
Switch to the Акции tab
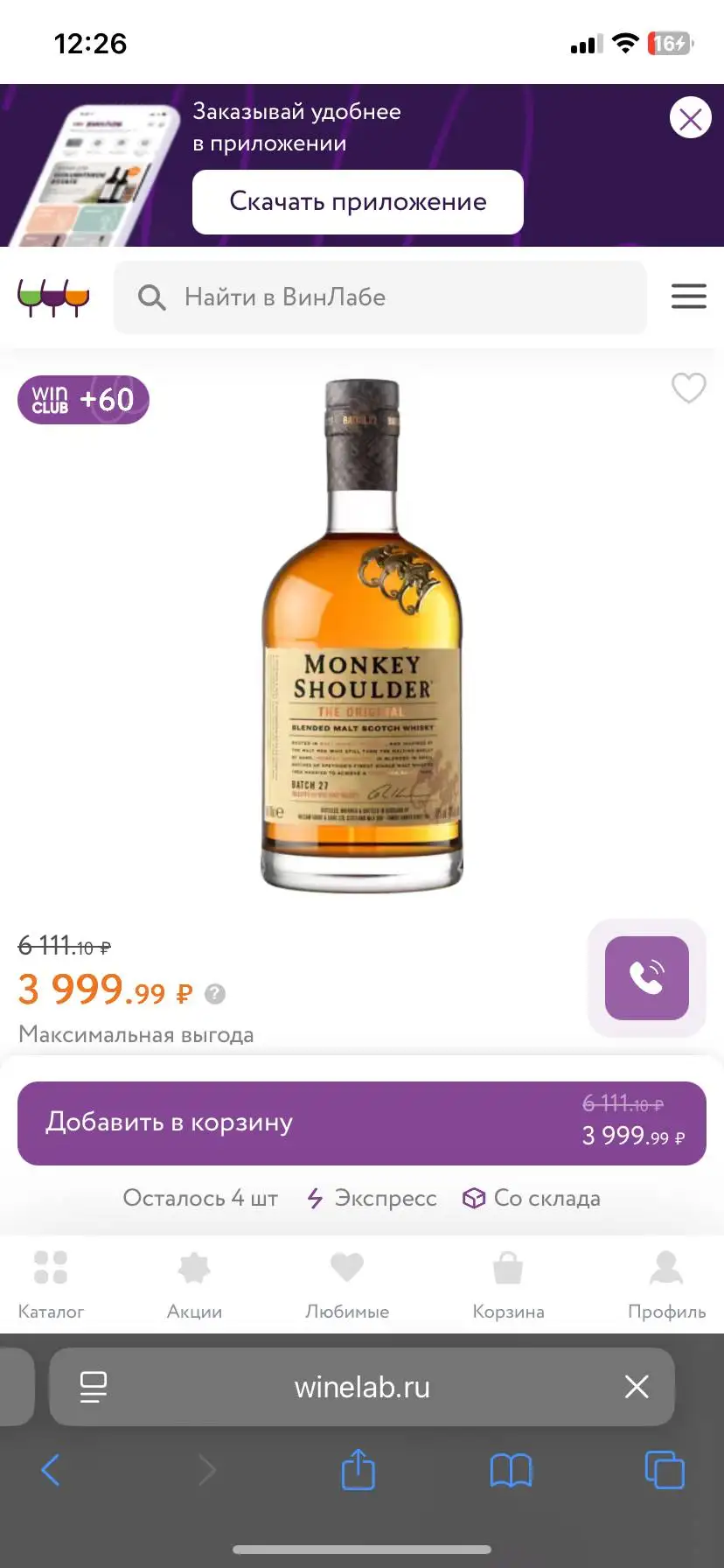coord(194,1283)
